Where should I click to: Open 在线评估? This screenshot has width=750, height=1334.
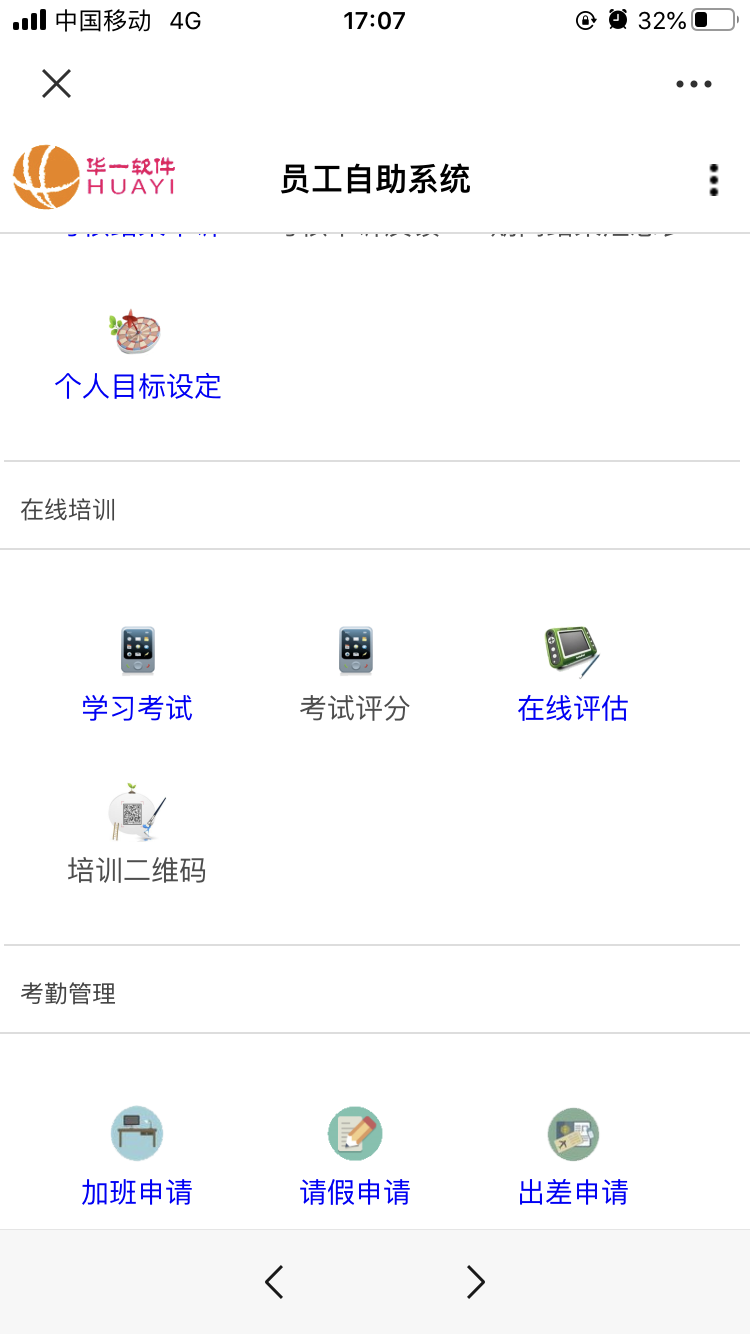click(x=573, y=708)
